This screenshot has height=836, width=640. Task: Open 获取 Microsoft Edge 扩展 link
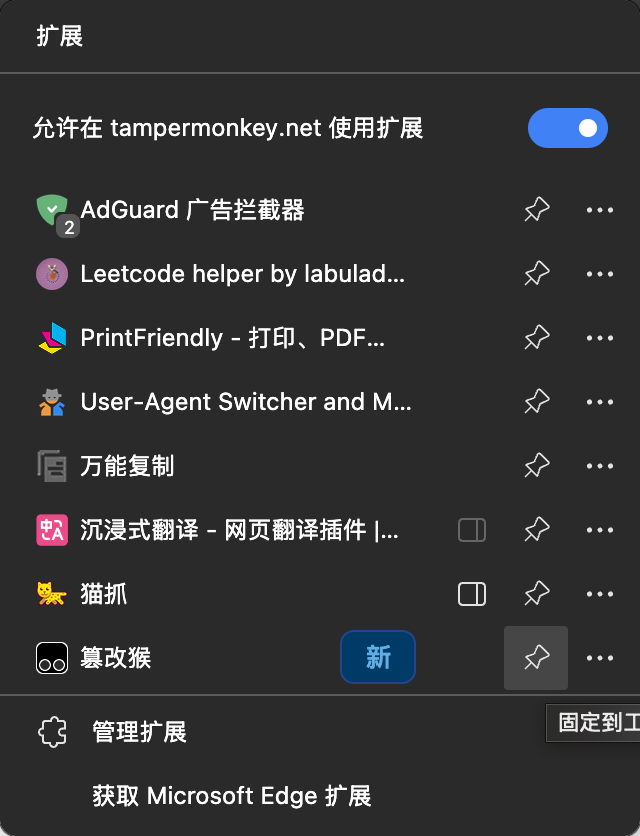coord(232,796)
